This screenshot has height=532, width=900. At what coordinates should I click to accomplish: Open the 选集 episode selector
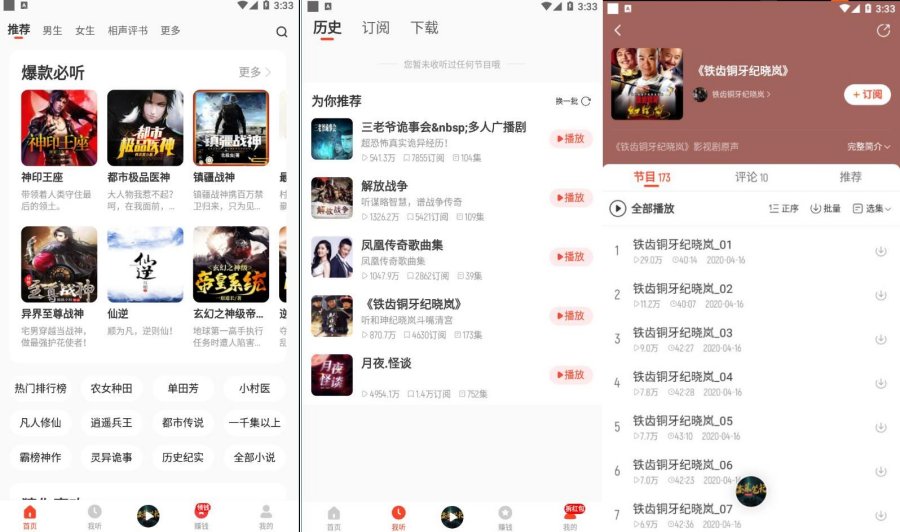coord(872,209)
